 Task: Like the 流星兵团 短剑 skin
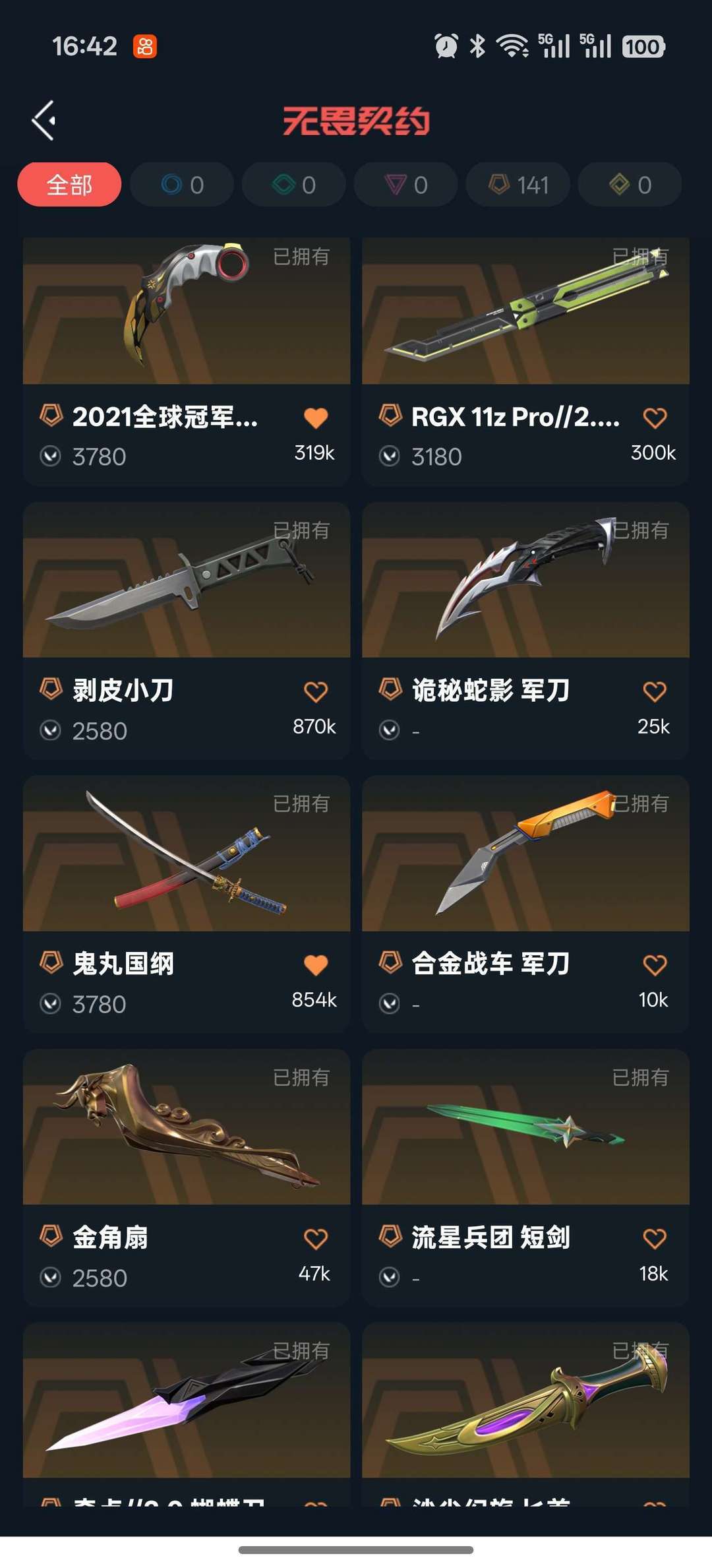click(x=655, y=1239)
